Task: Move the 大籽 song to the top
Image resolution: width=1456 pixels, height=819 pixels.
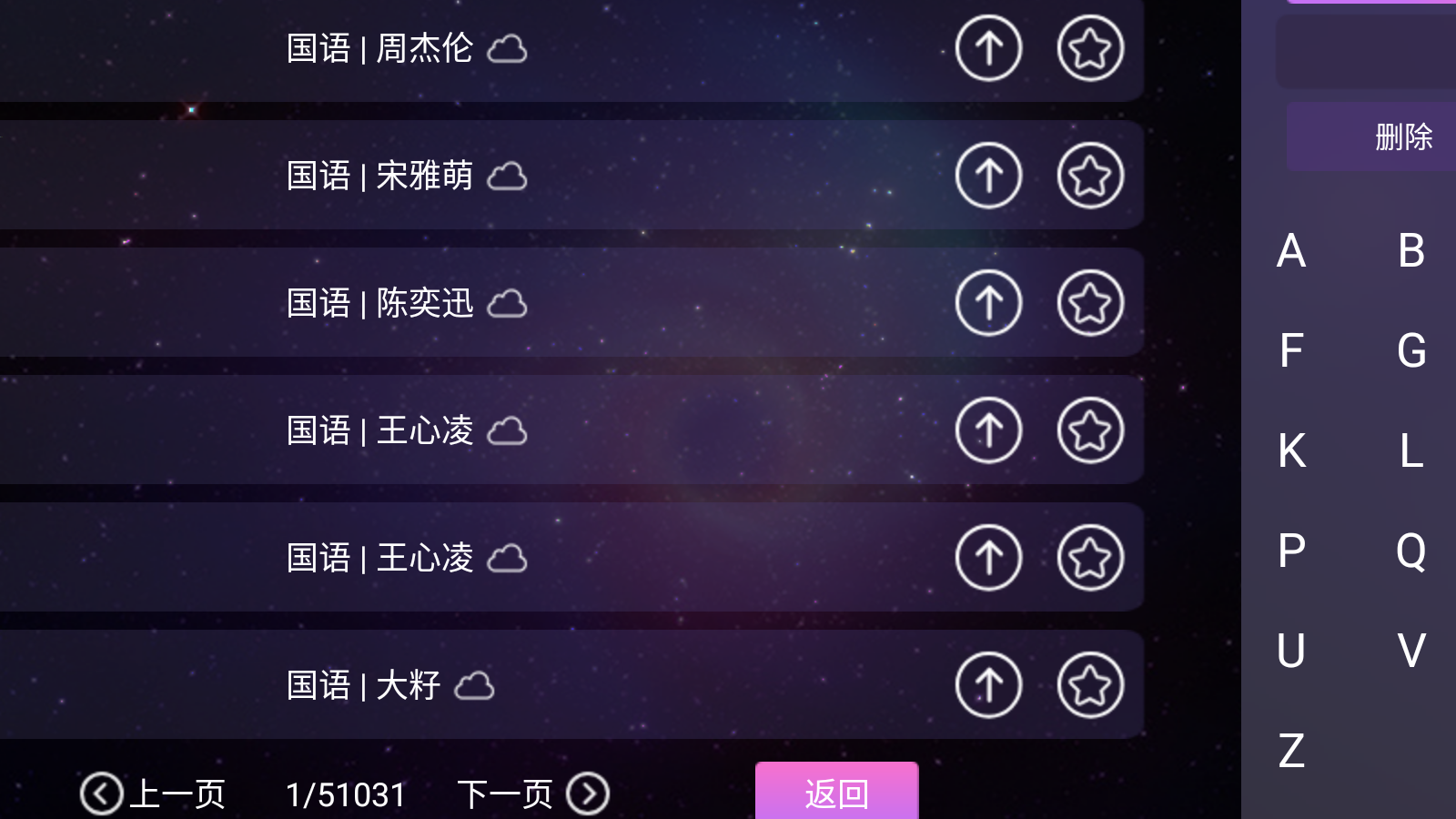Action: [988, 685]
